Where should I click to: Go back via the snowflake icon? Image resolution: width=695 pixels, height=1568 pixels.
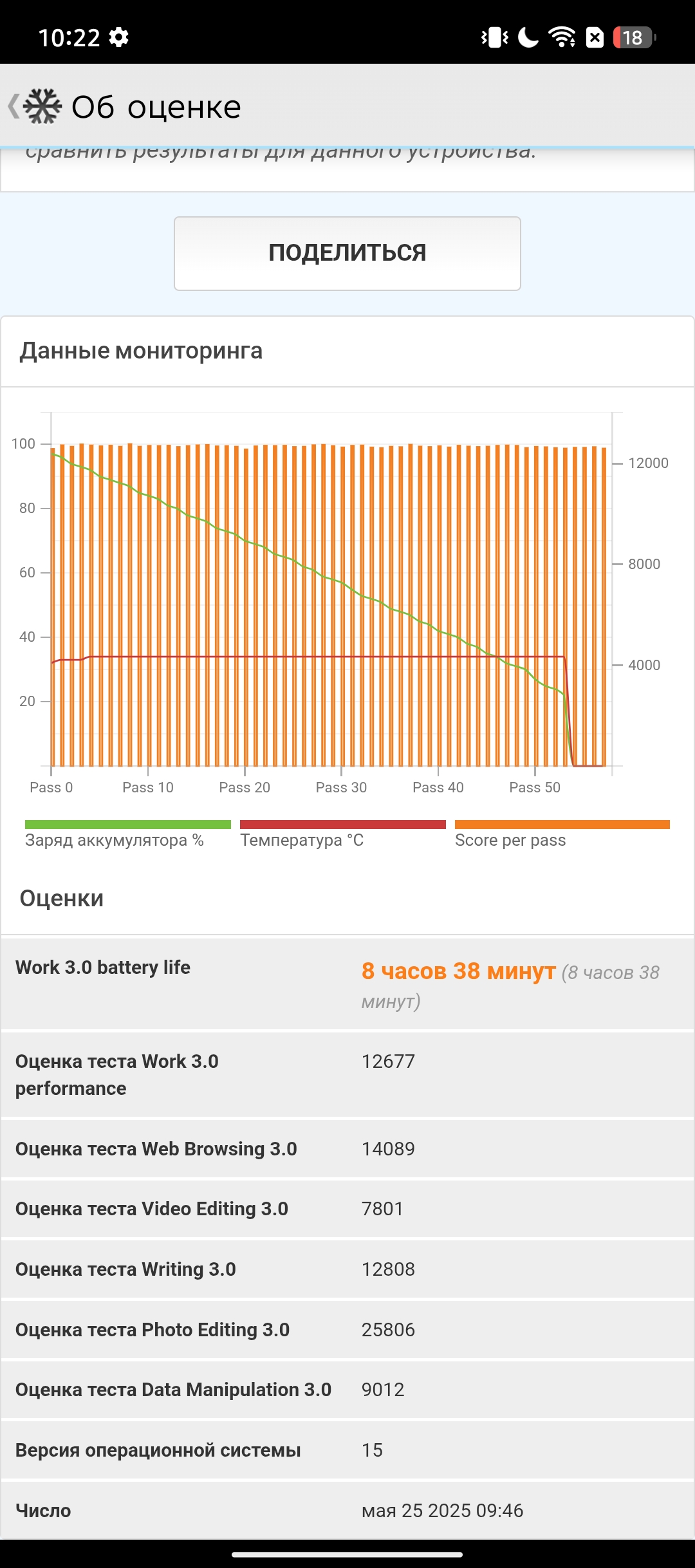click(40, 106)
